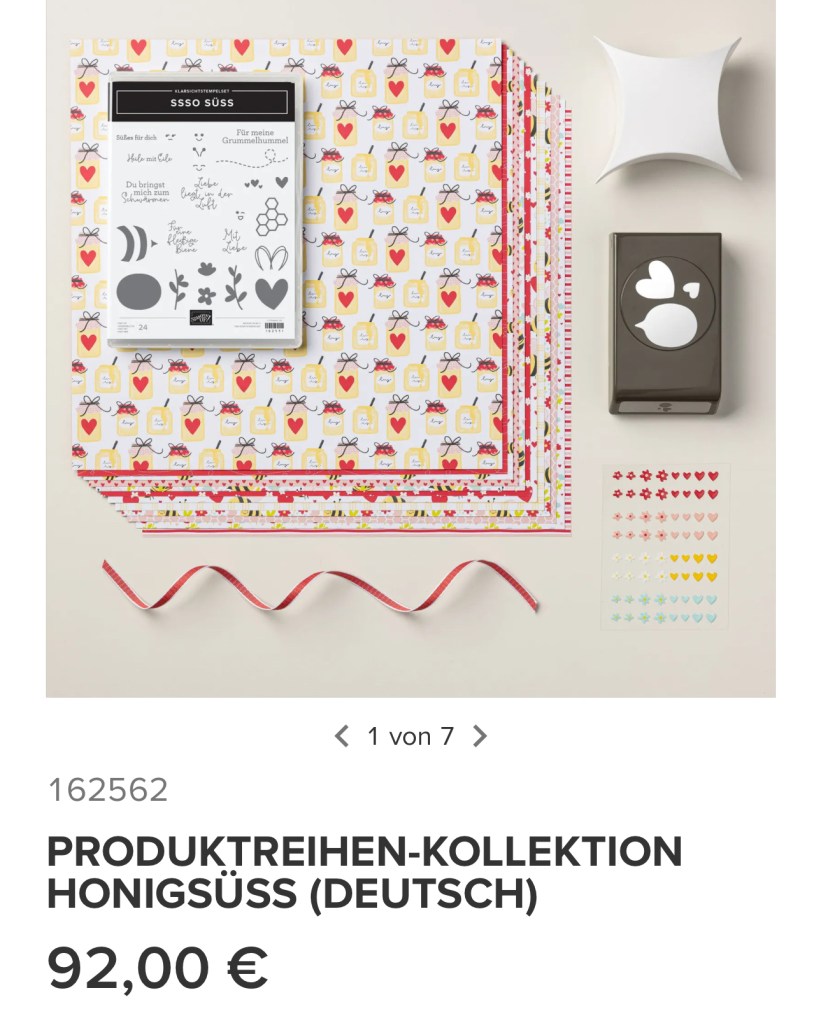This screenshot has height=1023, width=814.
Task: Go to the next product image
Action: 479,737
